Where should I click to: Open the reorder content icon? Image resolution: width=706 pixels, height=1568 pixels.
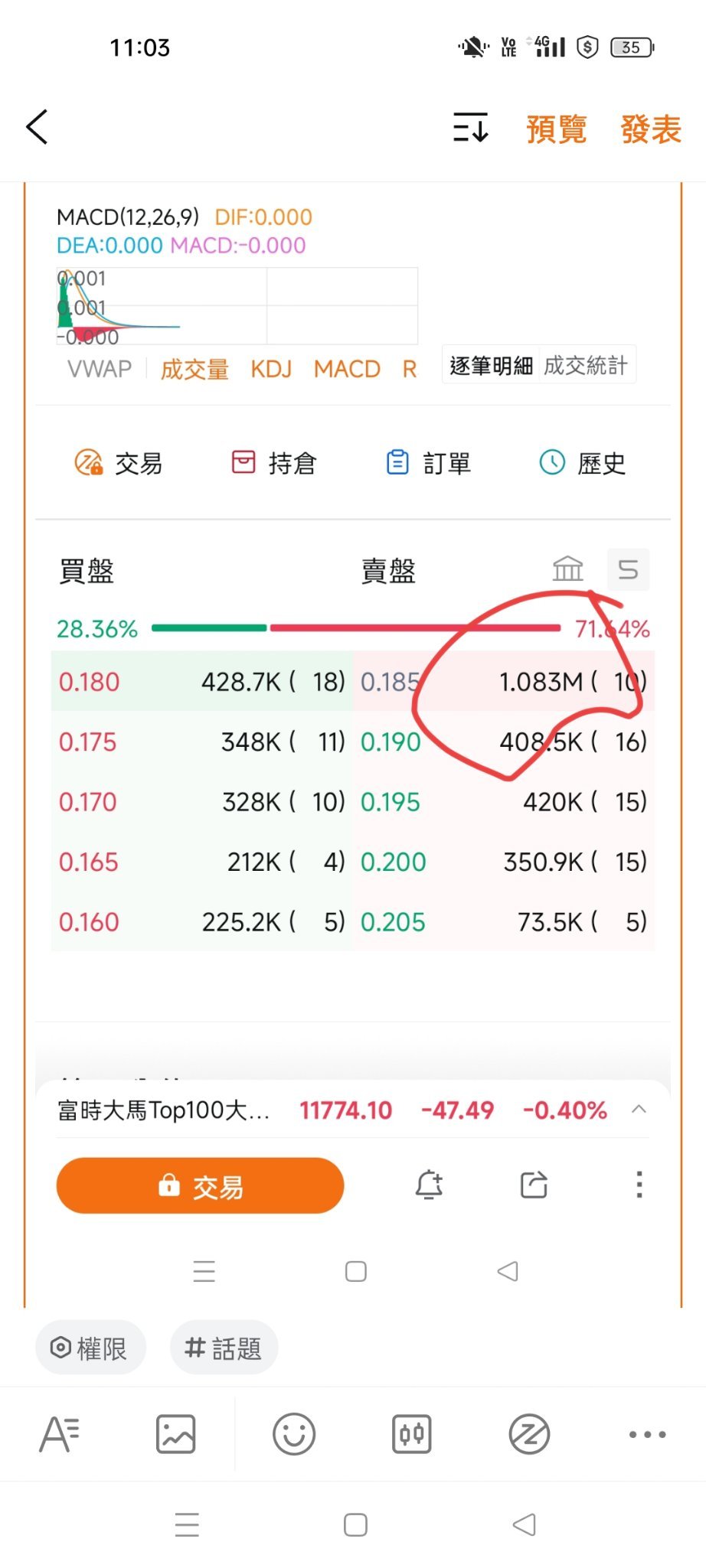click(470, 127)
